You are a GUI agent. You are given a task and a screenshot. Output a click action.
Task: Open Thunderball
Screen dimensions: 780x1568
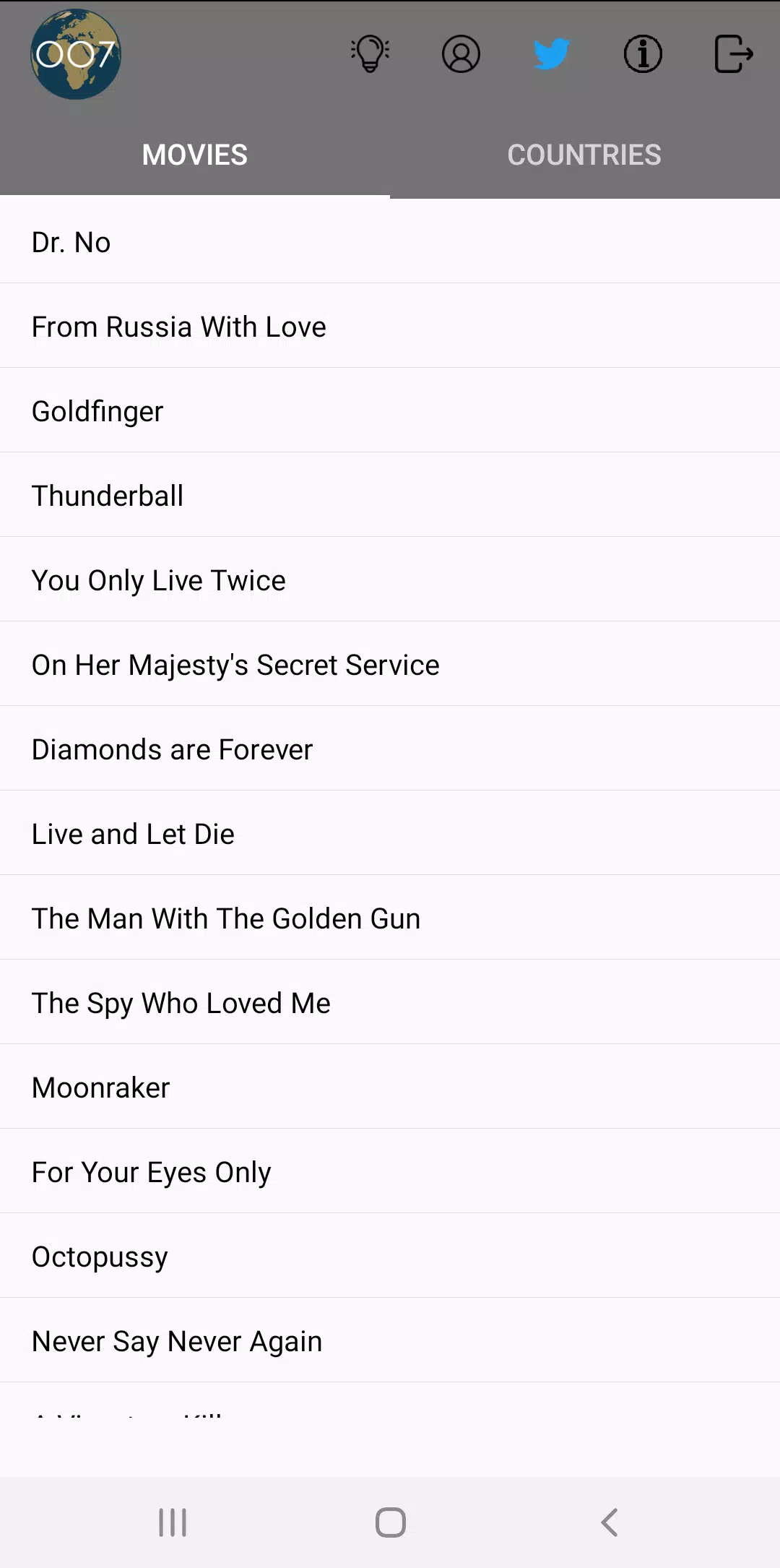(390, 496)
